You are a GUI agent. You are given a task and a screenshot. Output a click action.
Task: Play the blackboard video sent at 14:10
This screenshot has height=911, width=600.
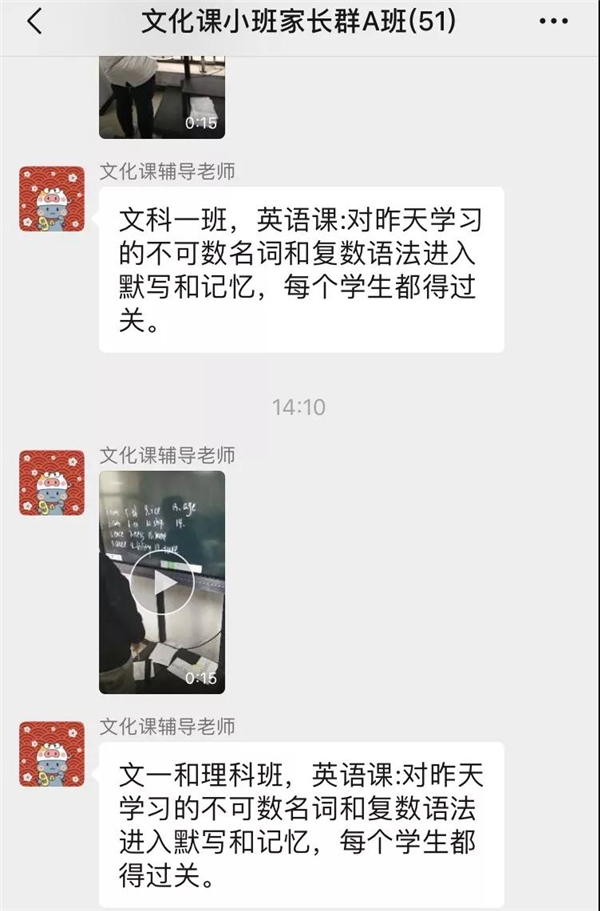coord(162,583)
